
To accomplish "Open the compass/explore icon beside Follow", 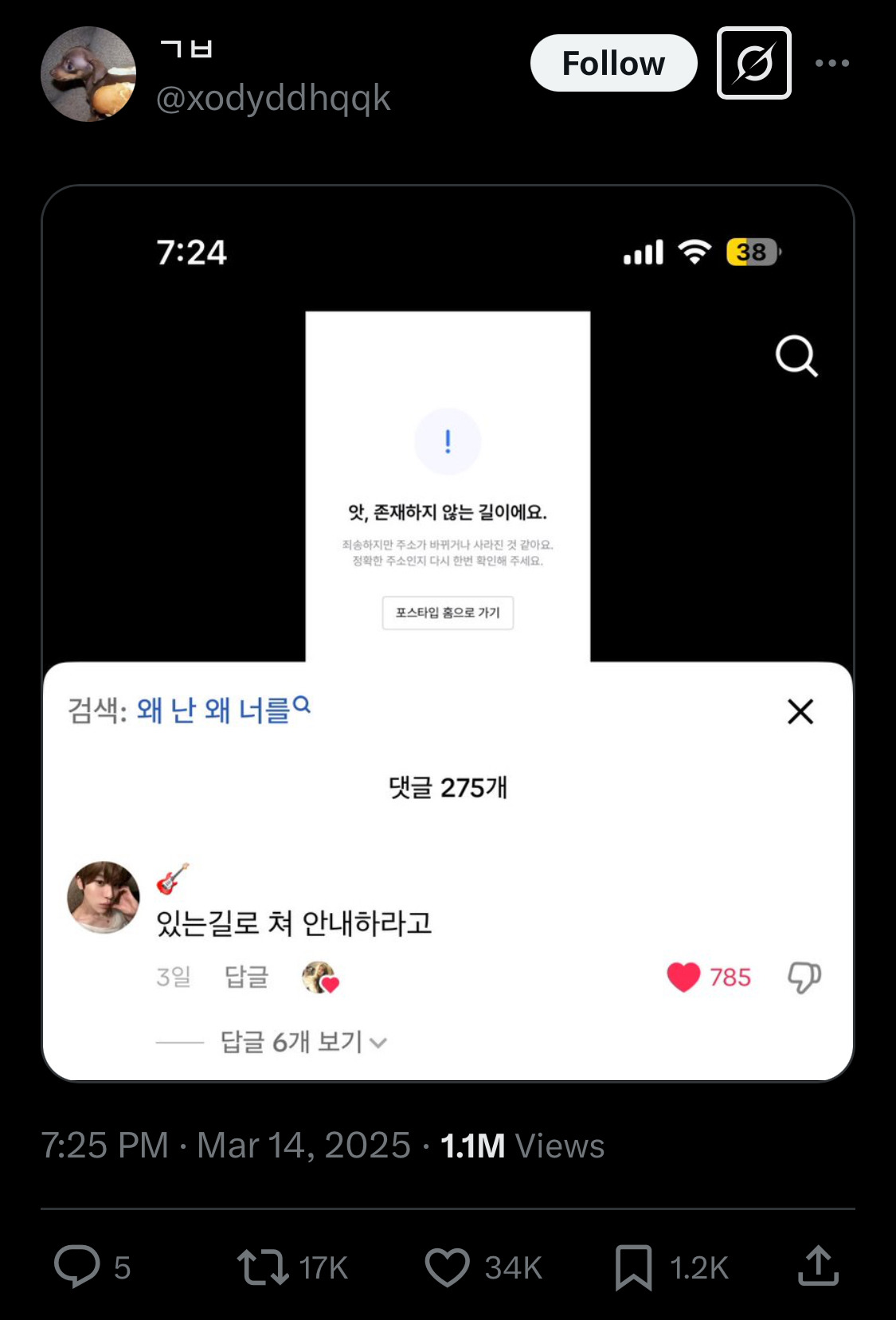I will pos(753,63).
